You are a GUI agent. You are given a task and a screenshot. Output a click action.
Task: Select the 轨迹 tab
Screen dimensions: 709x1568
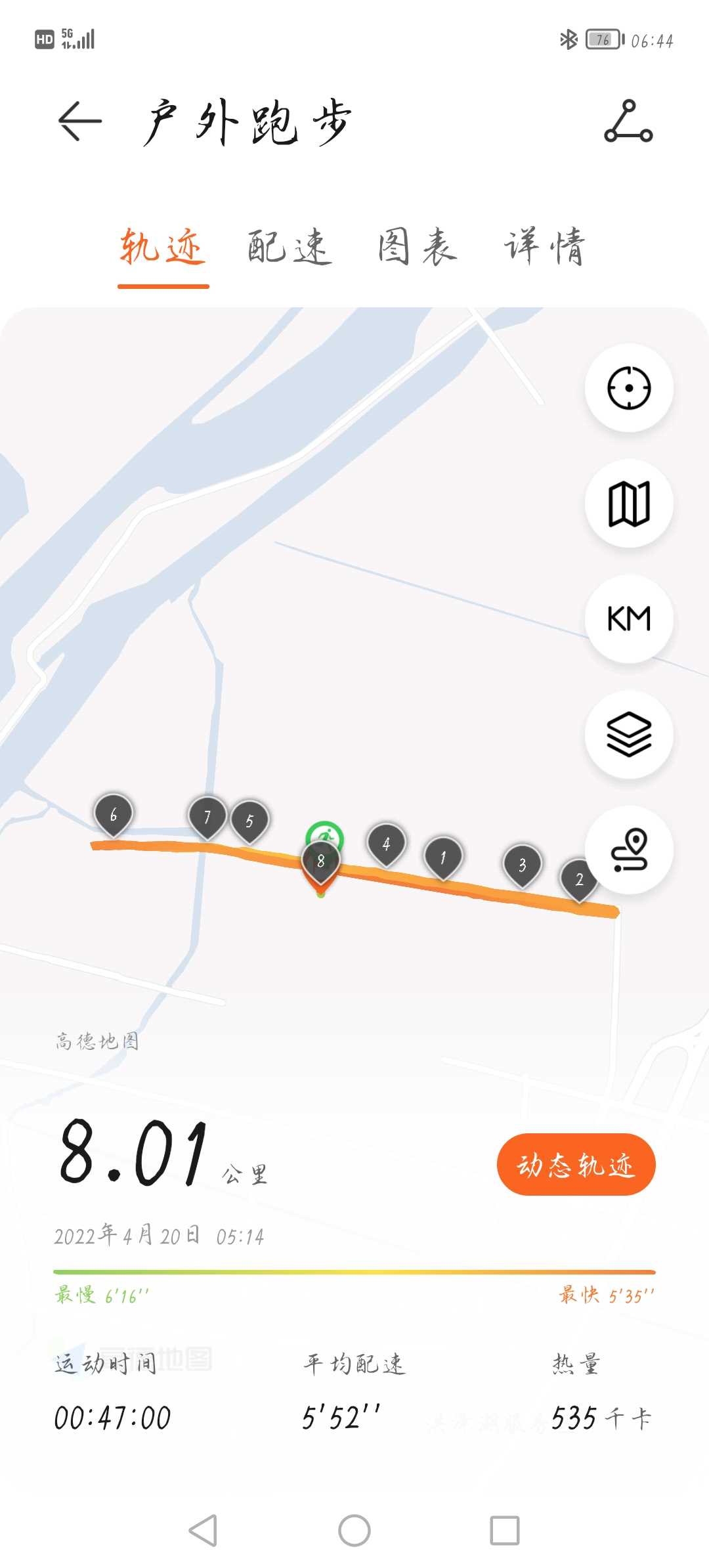point(163,247)
